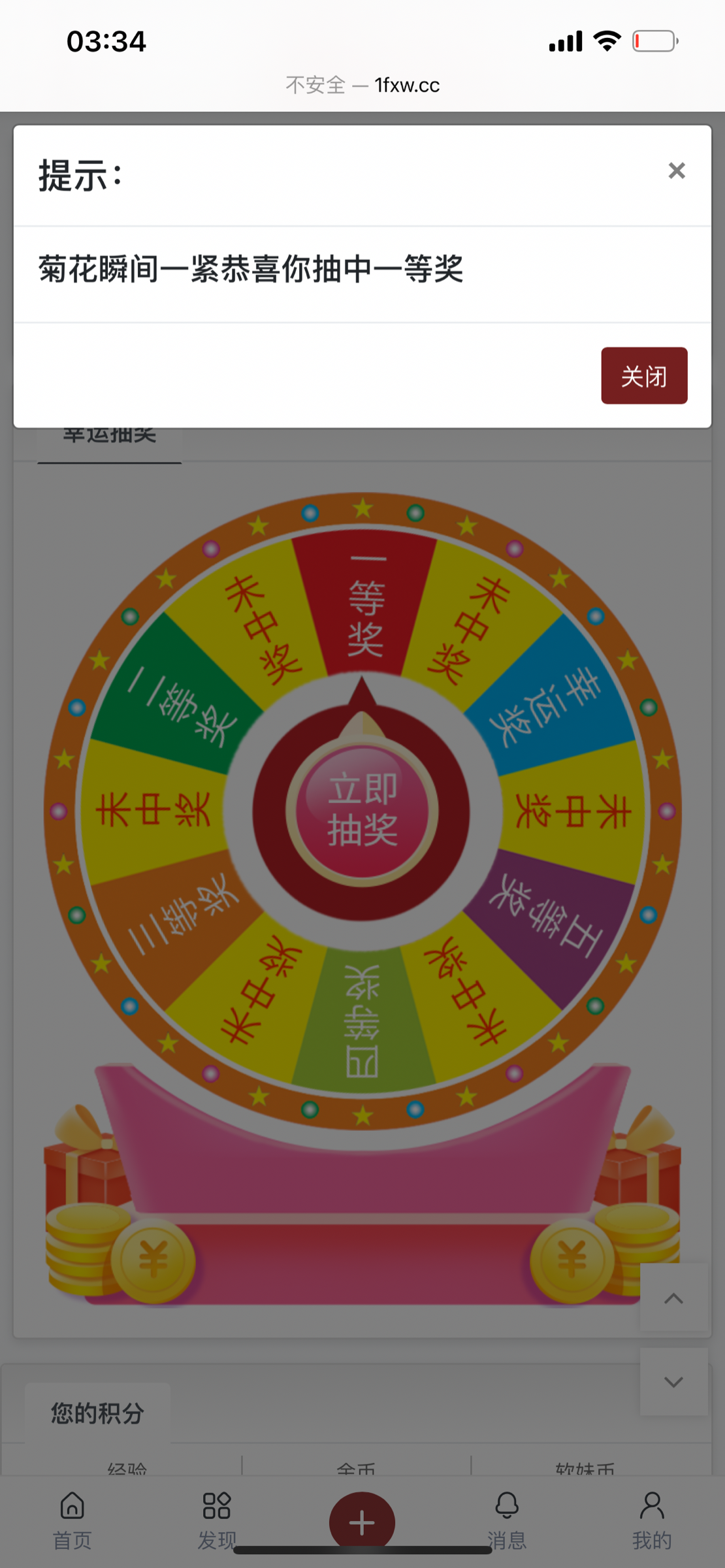The width and height of the screenshot is (725, 1568).
Task: Switch to the 发现 tab
Action: 217,1520
